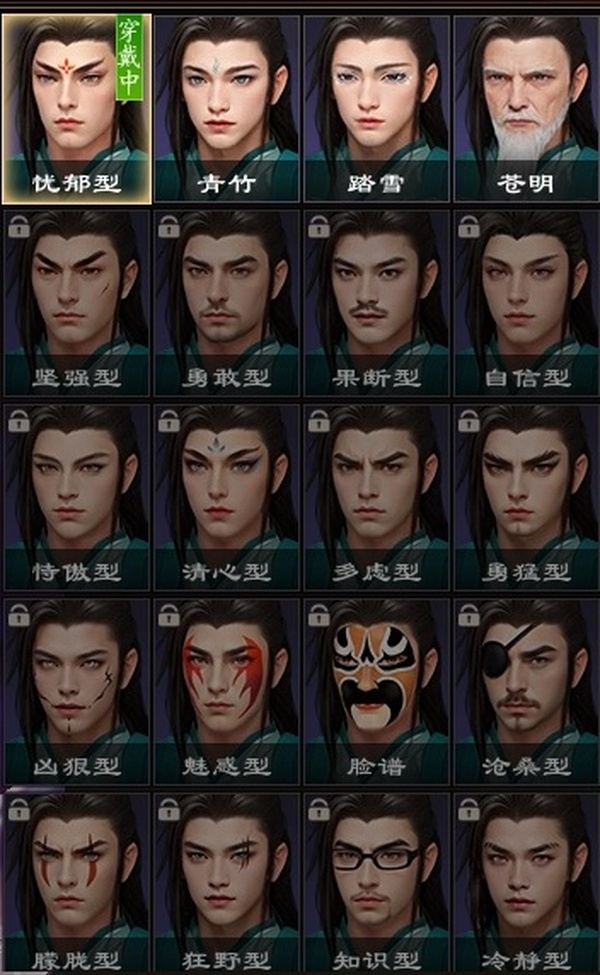Select the locked 狂野型 face
This screenshot has width=600, height=975.
227,883
